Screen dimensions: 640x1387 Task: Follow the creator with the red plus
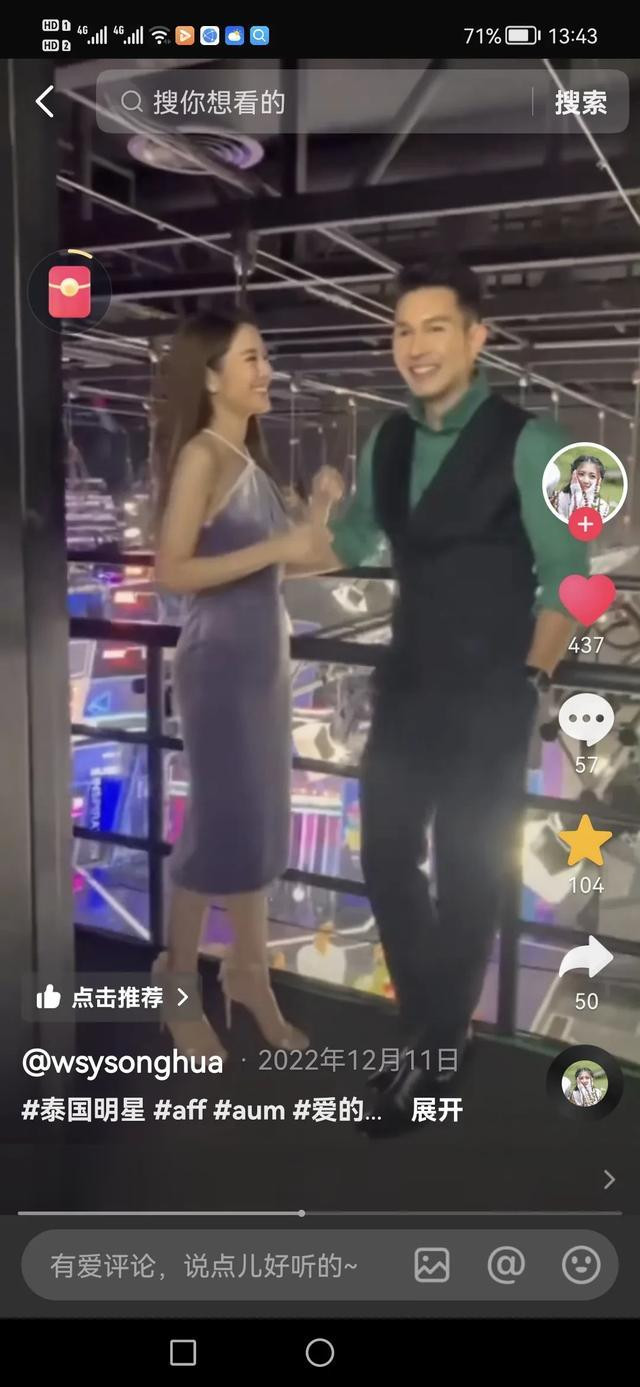point(585,524)
